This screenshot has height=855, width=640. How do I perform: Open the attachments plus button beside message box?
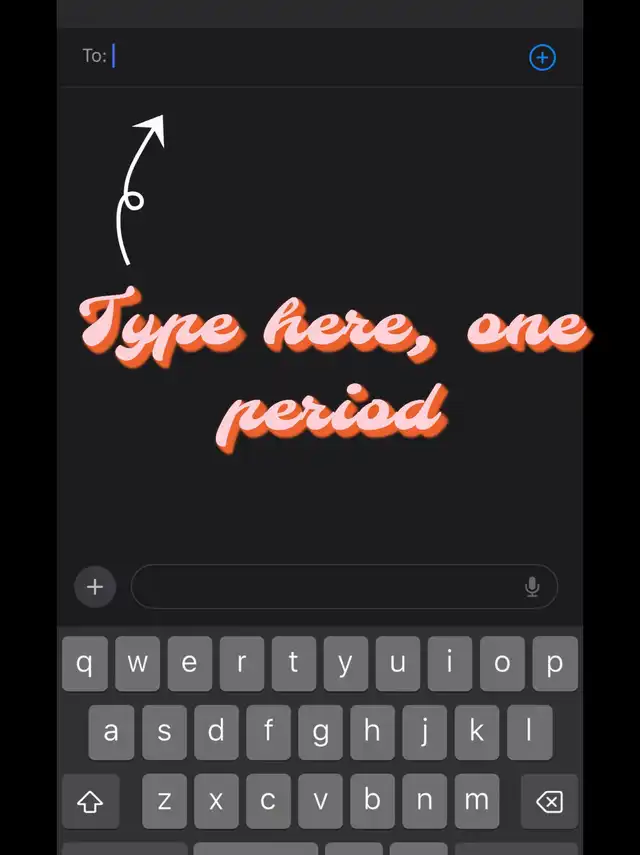point(95,587)
